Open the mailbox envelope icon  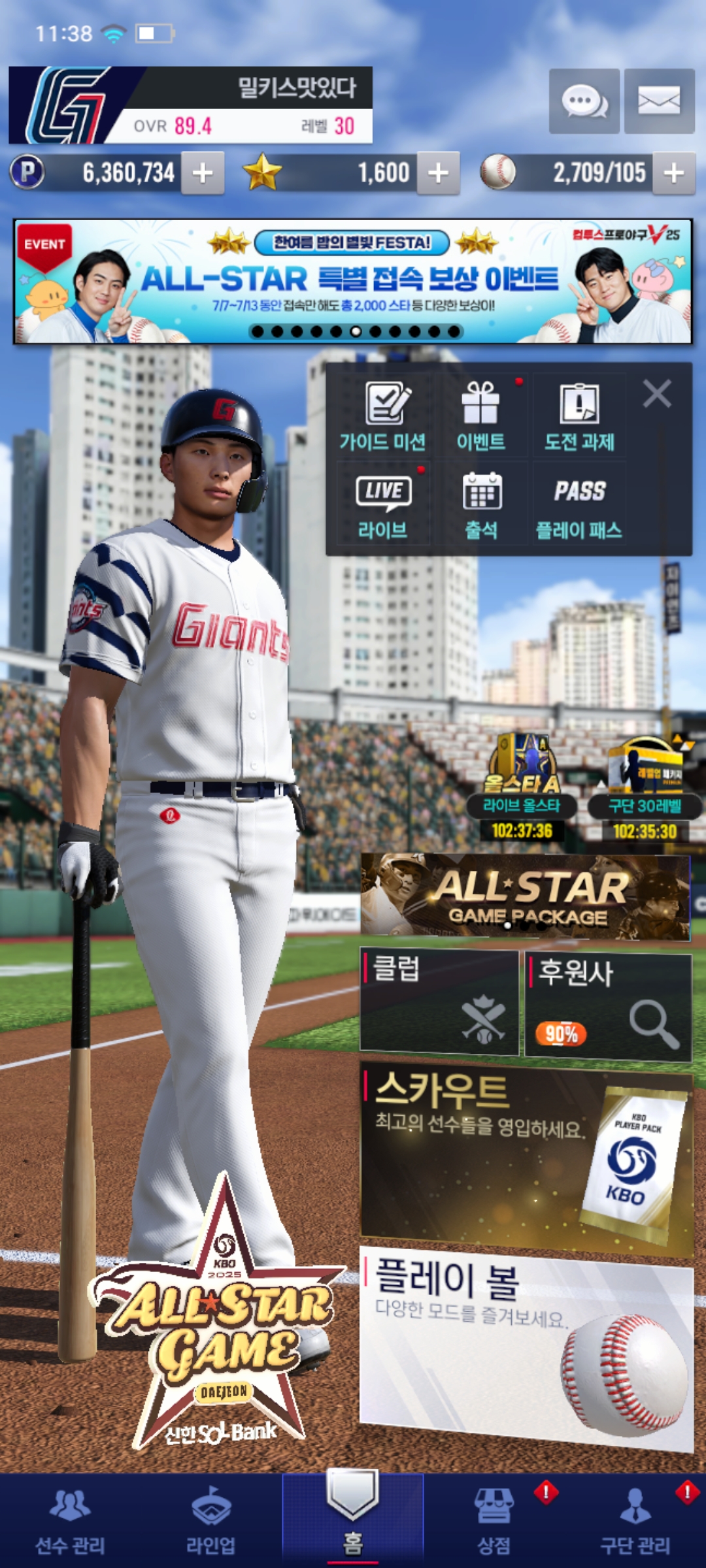point(659,101)
